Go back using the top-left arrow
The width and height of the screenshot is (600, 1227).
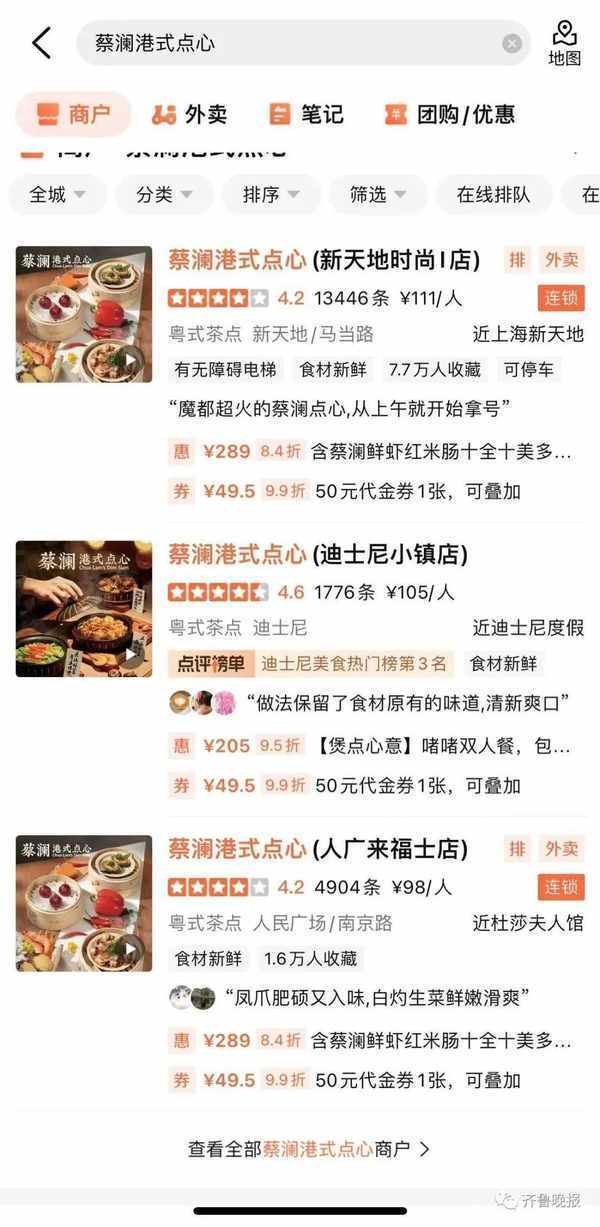pyautogui.click(x=41, y=43)
